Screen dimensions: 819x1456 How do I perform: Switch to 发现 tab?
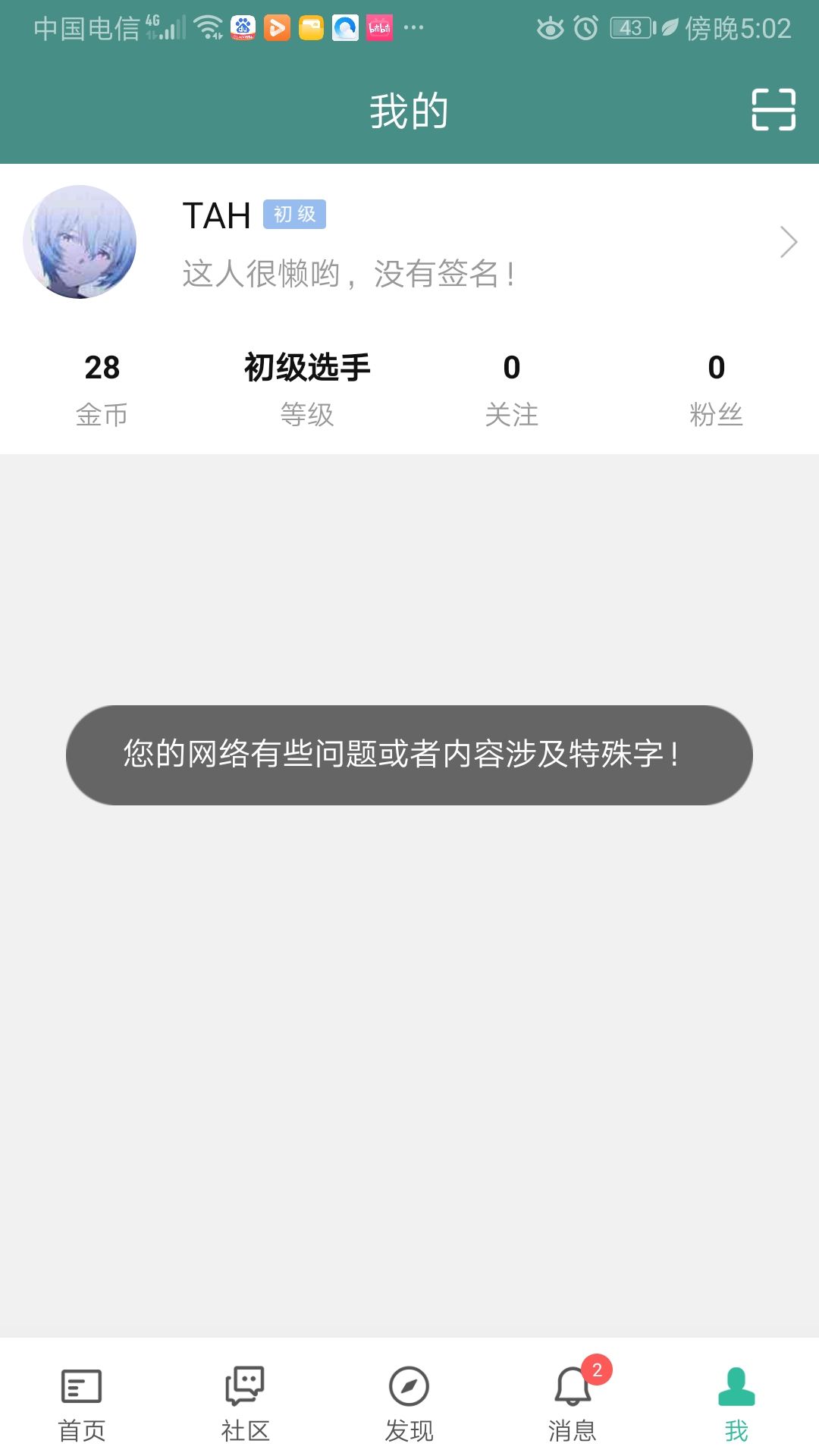tap(409, 1403)
